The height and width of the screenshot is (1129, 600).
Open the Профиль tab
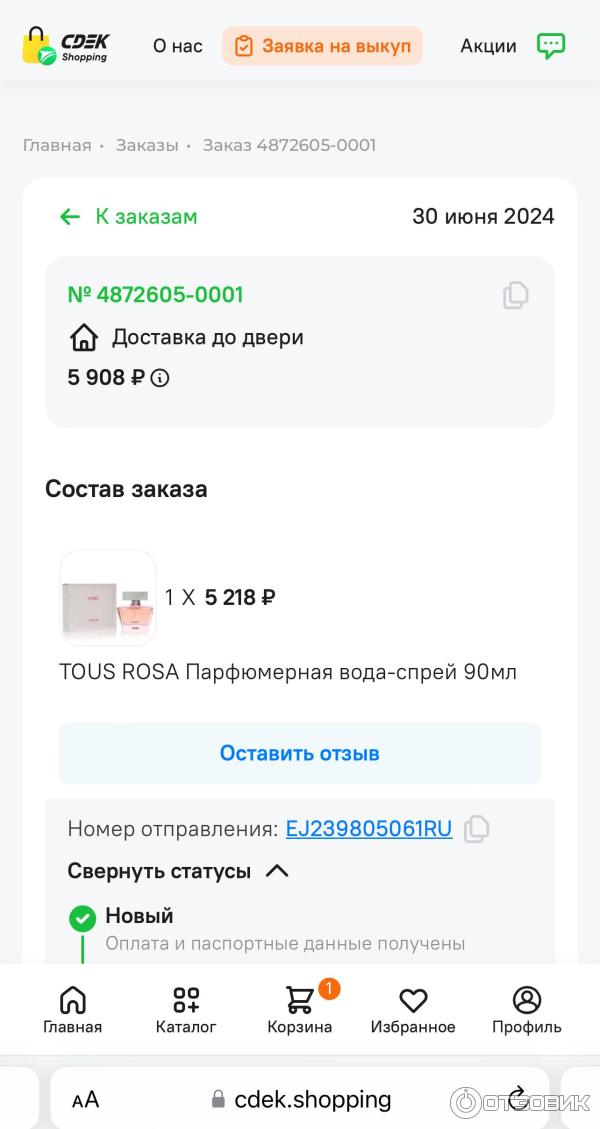point(526,1010)
